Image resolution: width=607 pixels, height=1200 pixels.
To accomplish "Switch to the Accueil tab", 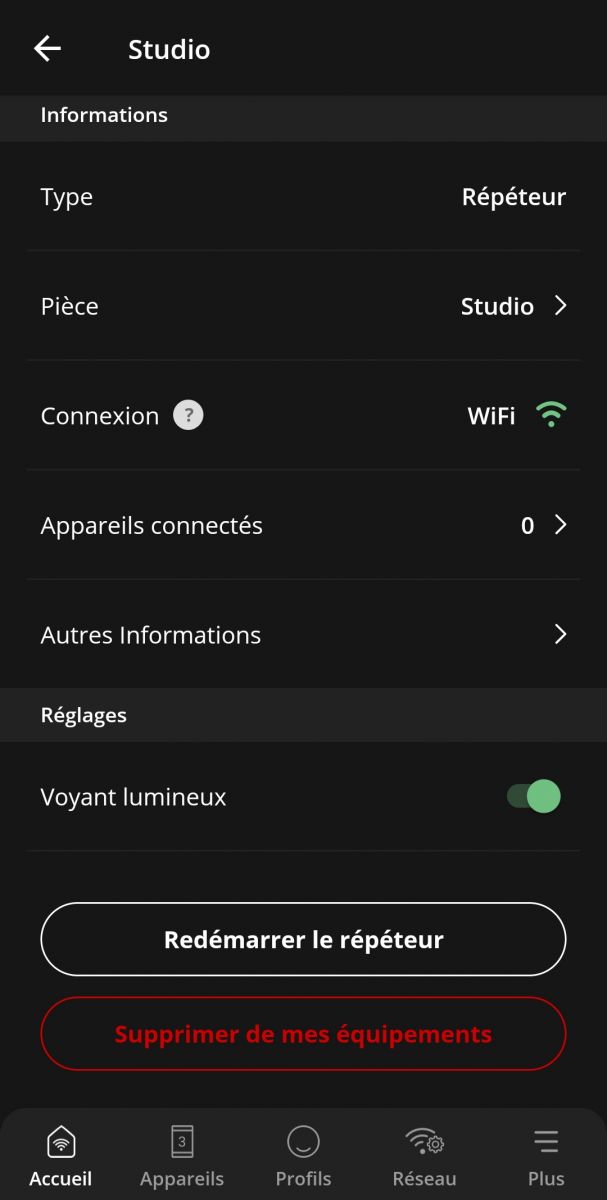I will tap(61, 1155).
